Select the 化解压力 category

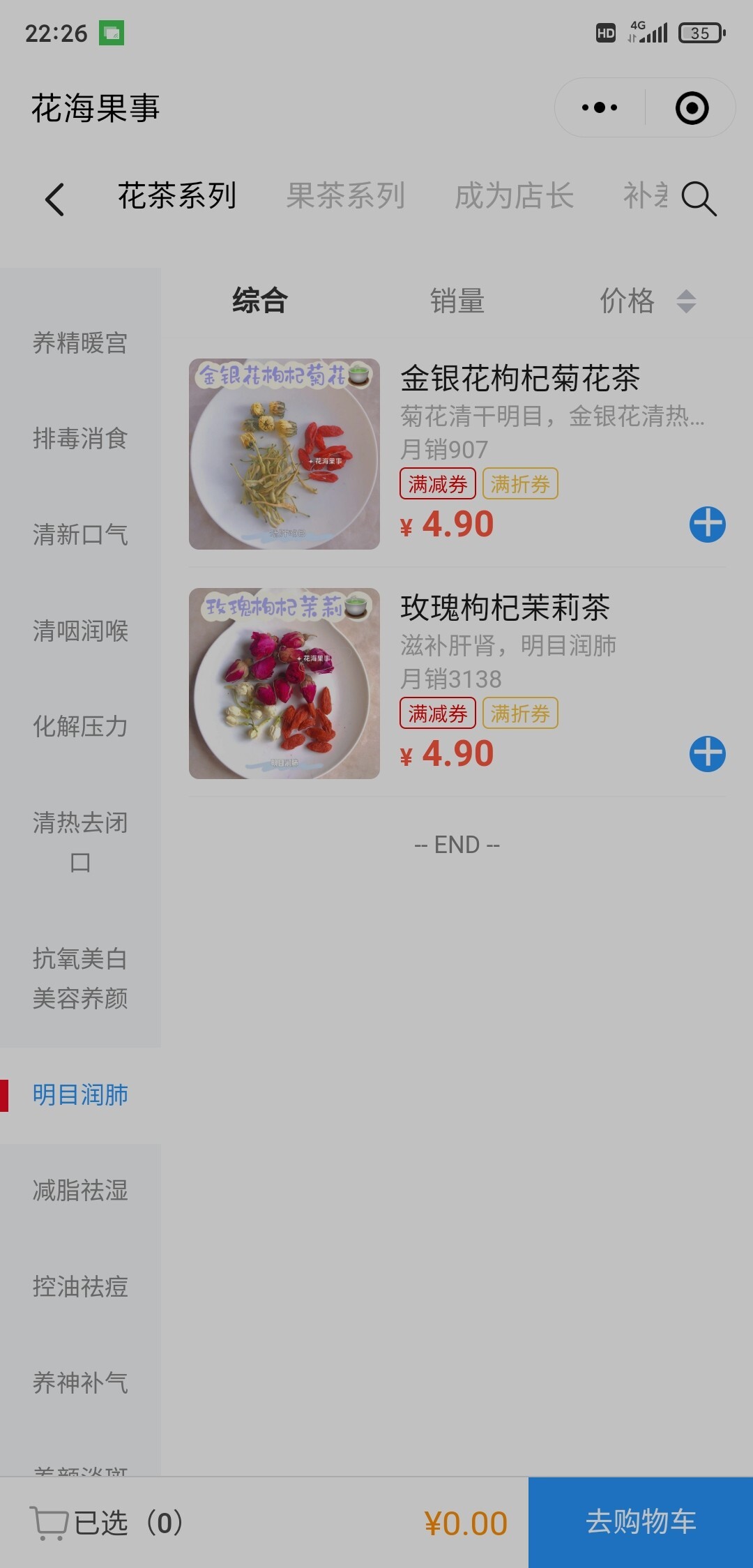pyautogui.click(x=80, y=727)
